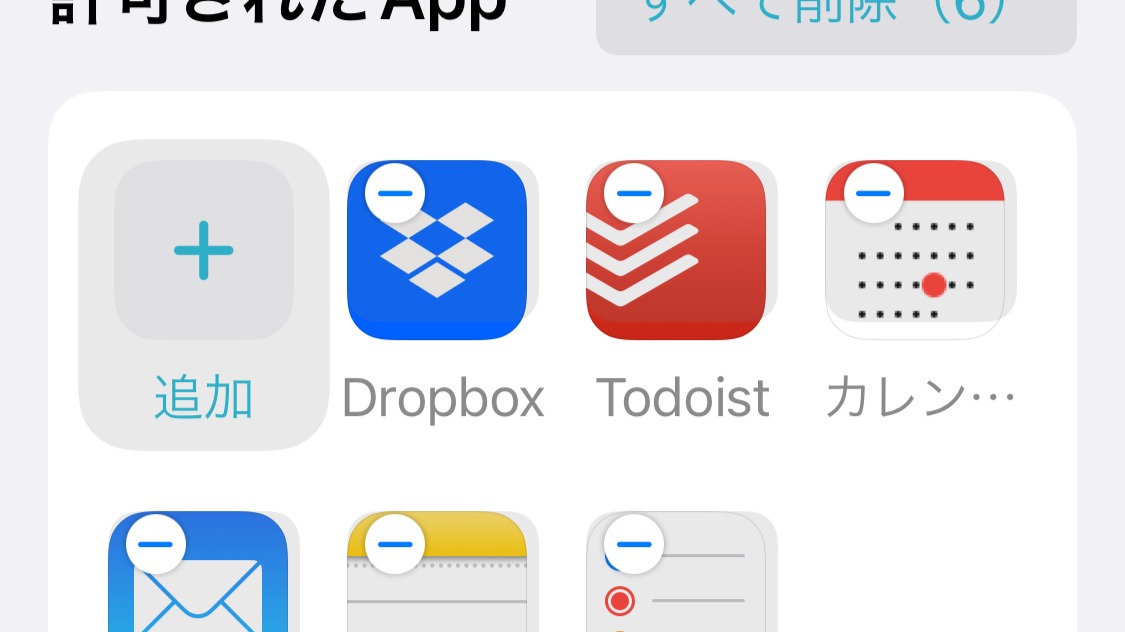This screenshot has width=1125, height=632.
Task: Remove Dropbox with its minus badge
Action: (395, 192)
